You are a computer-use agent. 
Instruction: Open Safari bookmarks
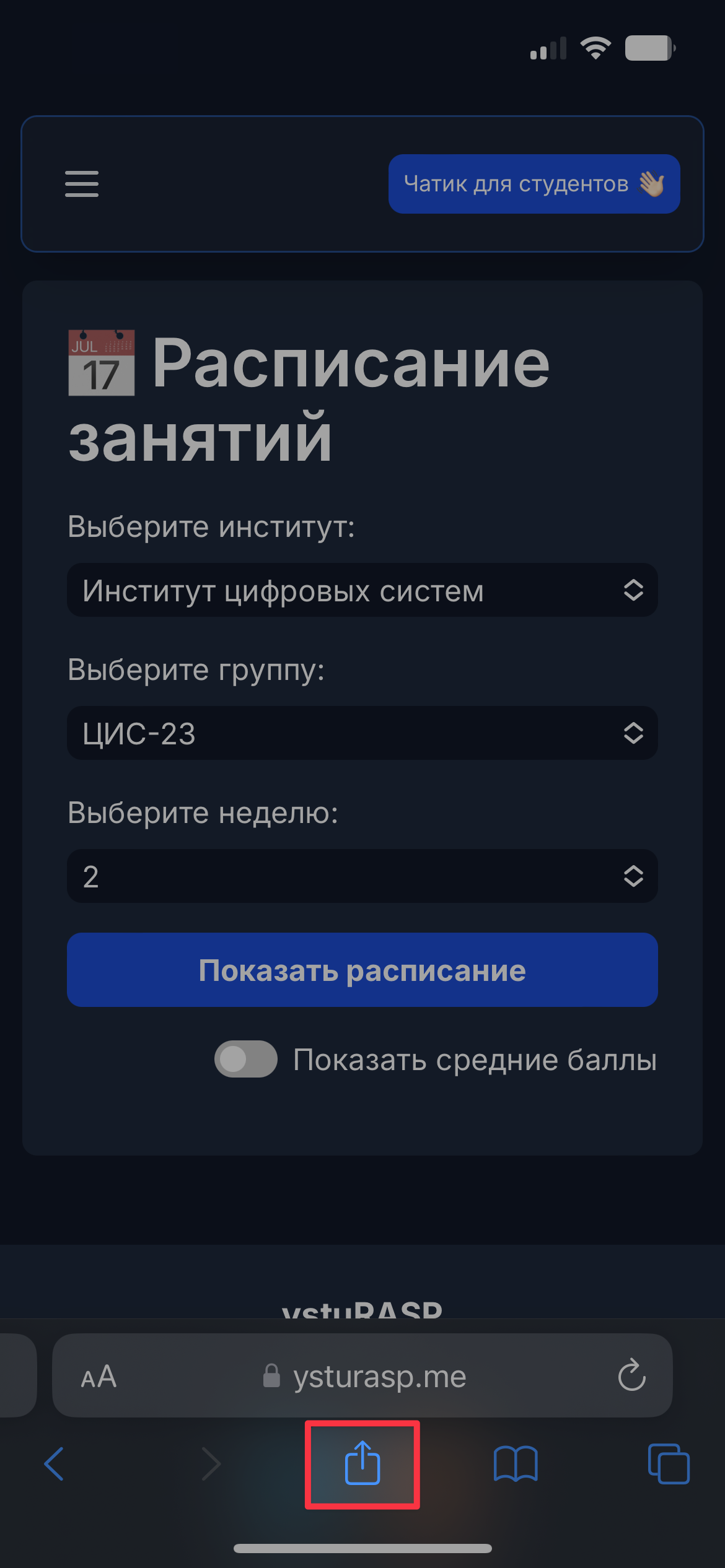[516, 1464]
